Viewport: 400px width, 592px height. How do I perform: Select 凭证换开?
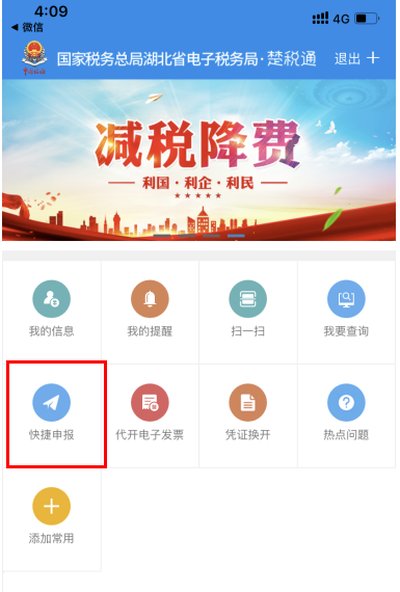pyautogui.click(x=248, y=415)
